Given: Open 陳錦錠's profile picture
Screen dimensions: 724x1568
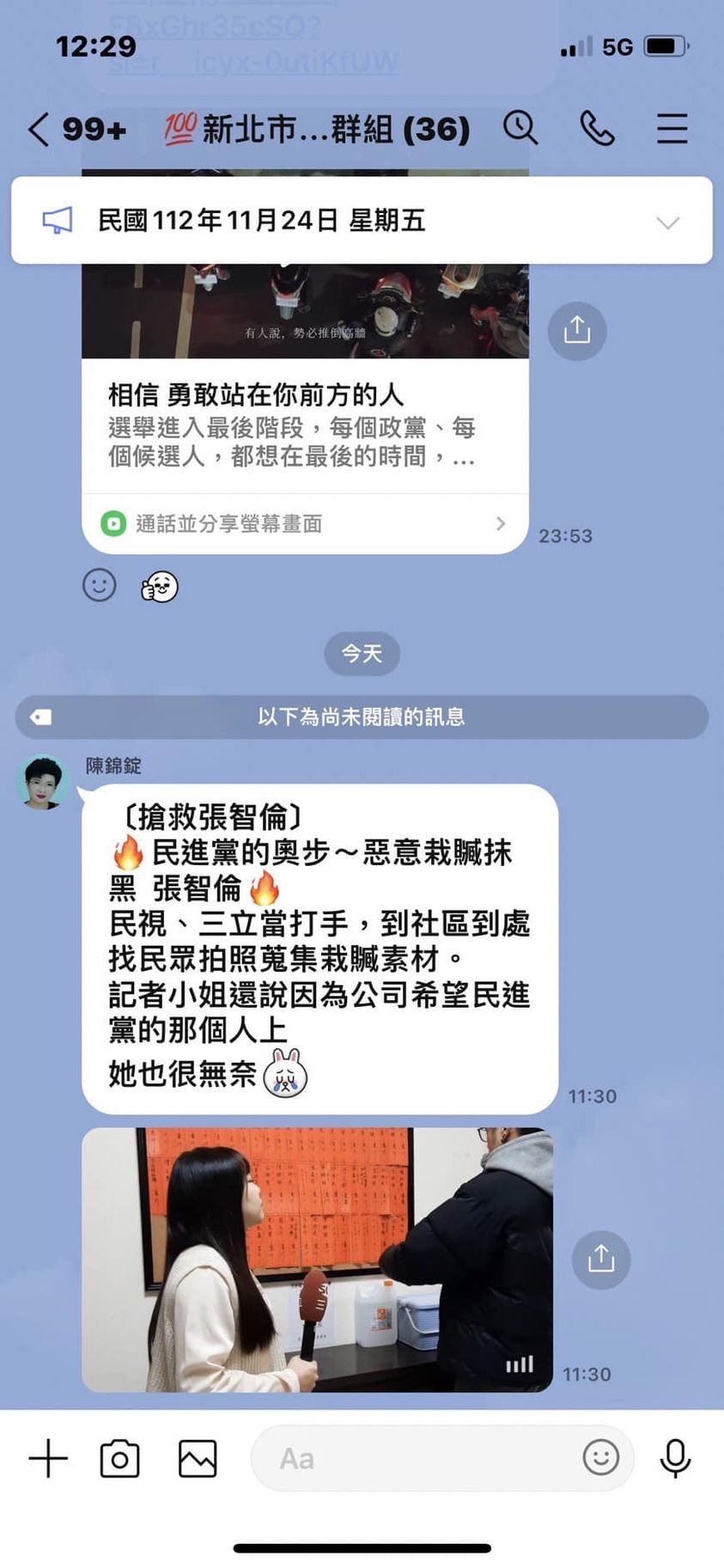Looking at the screenshot, I should 41,782.
